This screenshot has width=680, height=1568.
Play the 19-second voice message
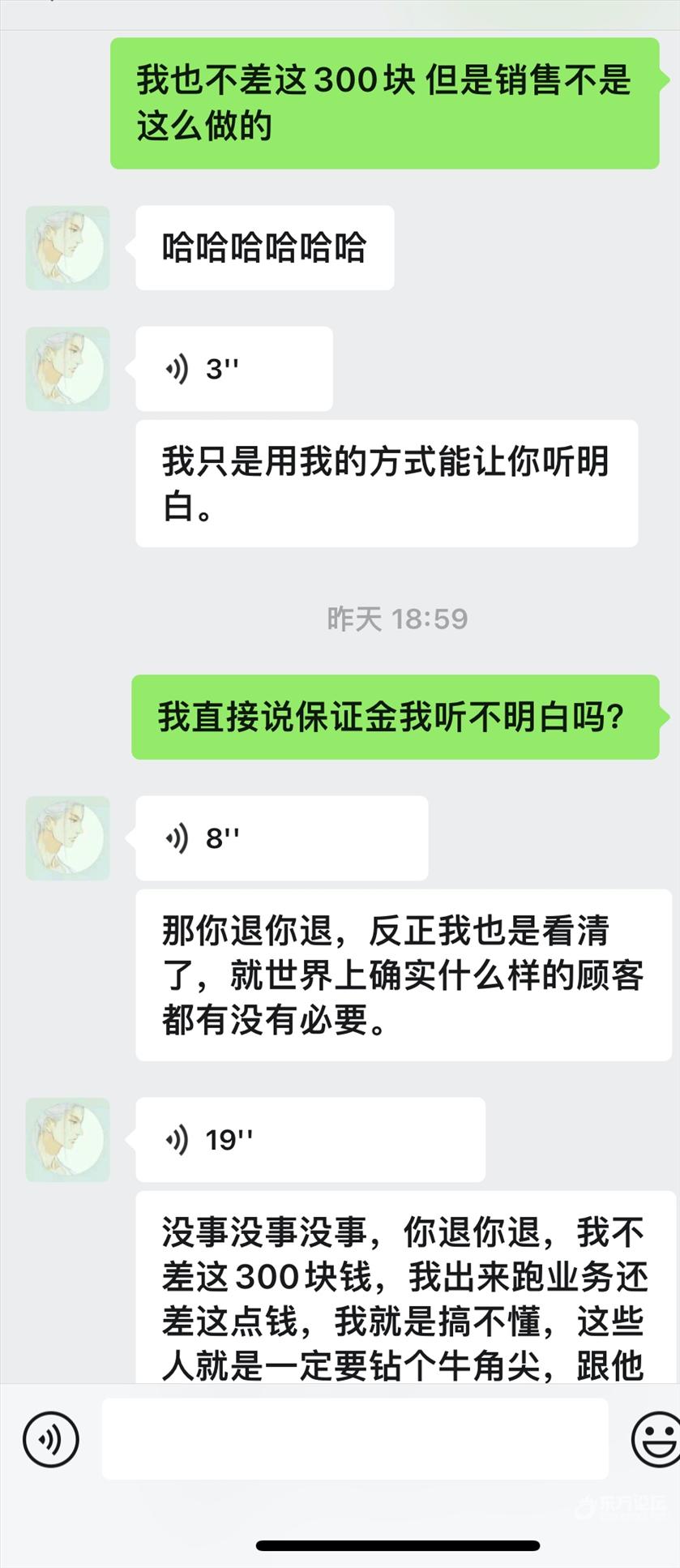(310, 1139)
